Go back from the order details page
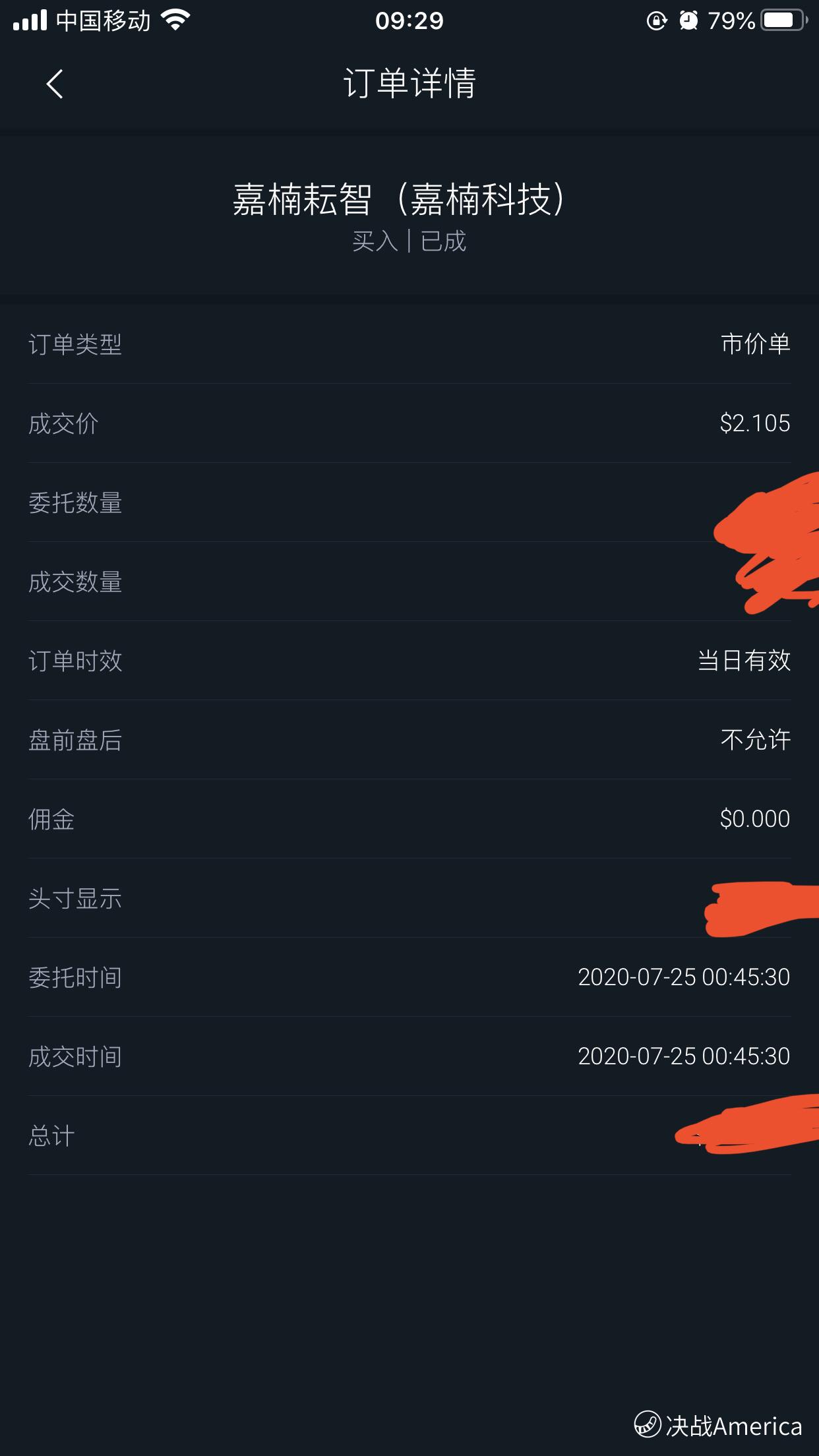The image size is (819, 1456). click(x=55, y=84)
